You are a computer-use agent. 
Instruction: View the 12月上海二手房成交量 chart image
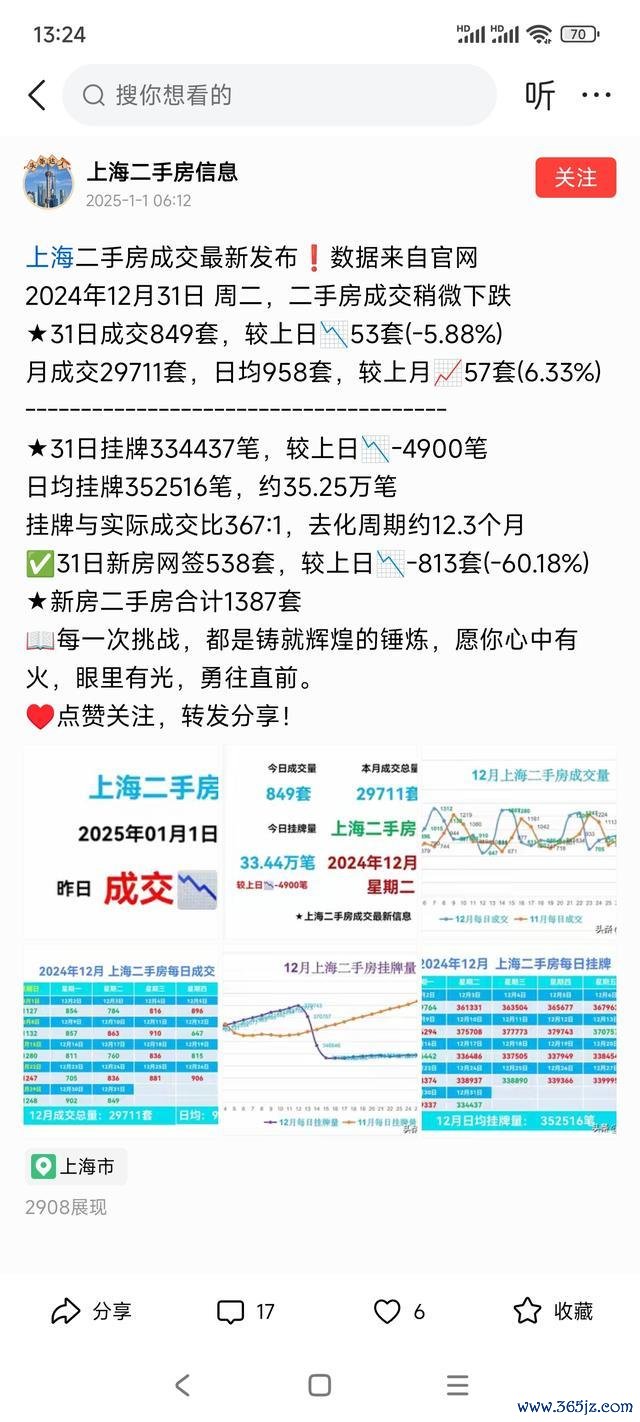518,842
